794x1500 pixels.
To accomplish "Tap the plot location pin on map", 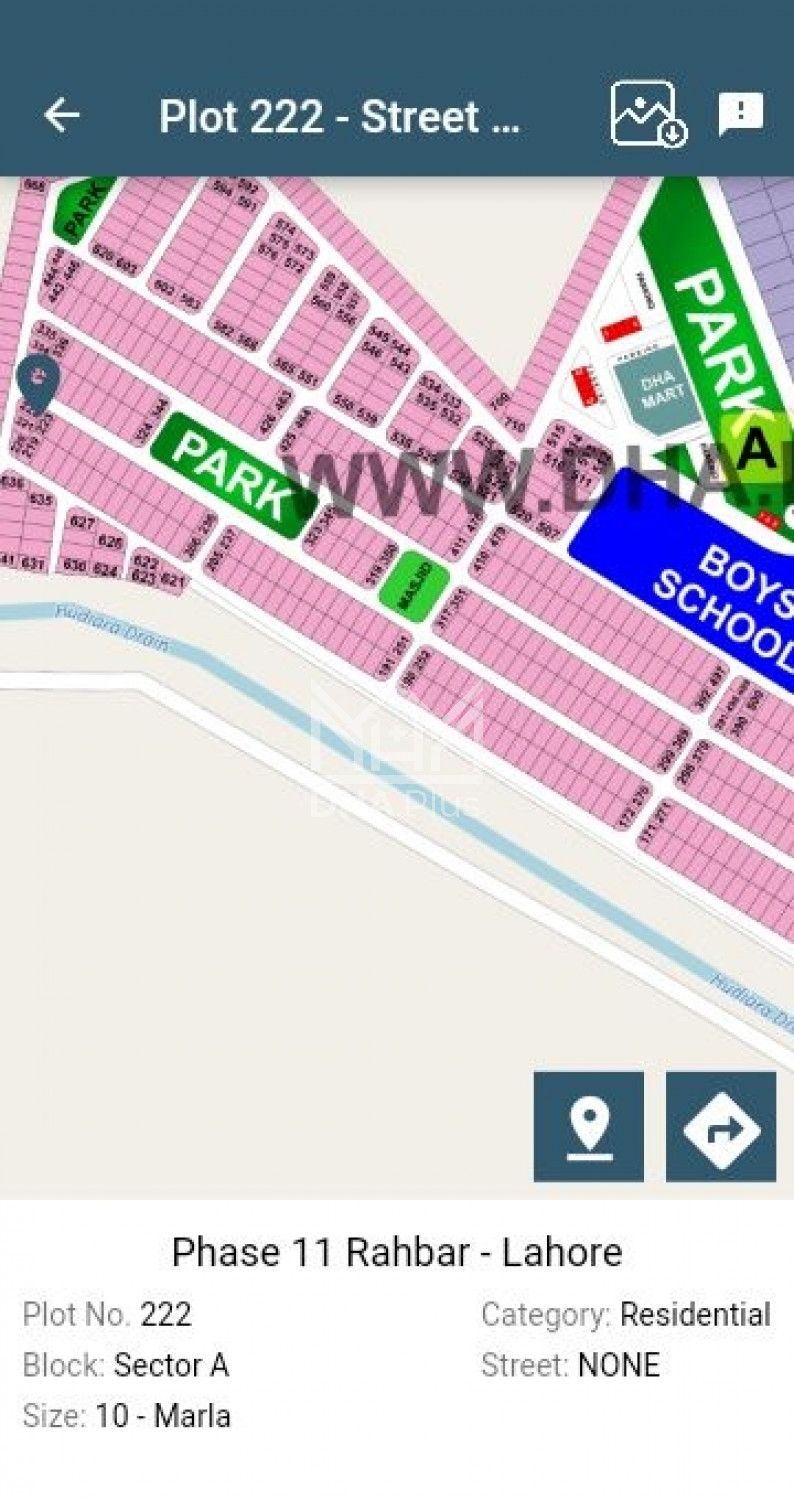I will (x=38, y=381).
